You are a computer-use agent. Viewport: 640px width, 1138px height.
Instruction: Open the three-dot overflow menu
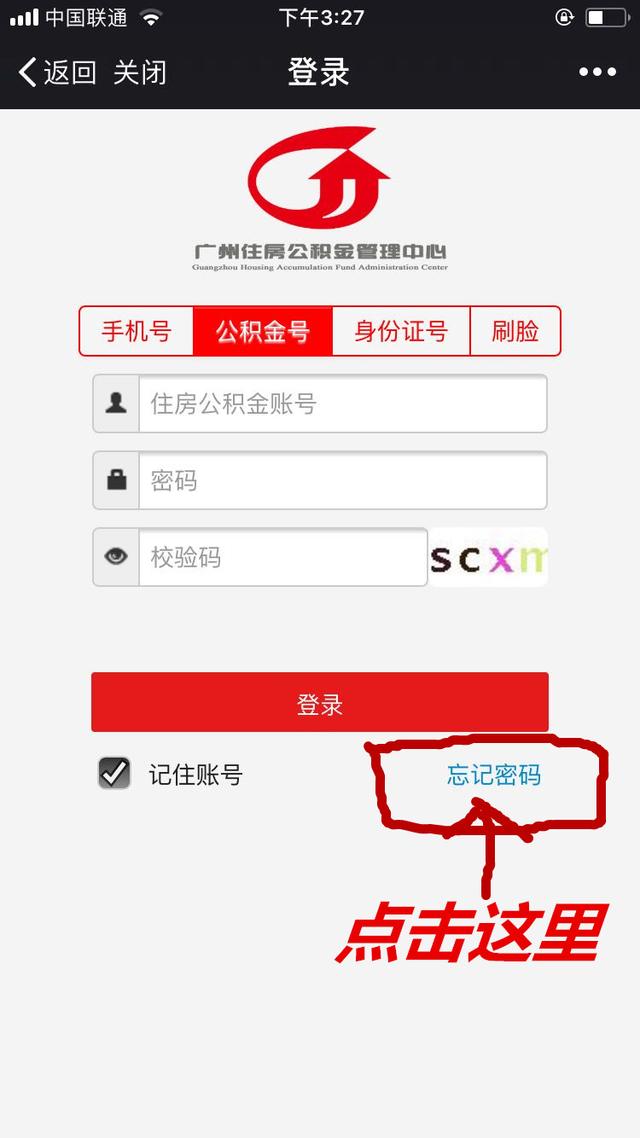pyautogui.click(x=597, y=72)
